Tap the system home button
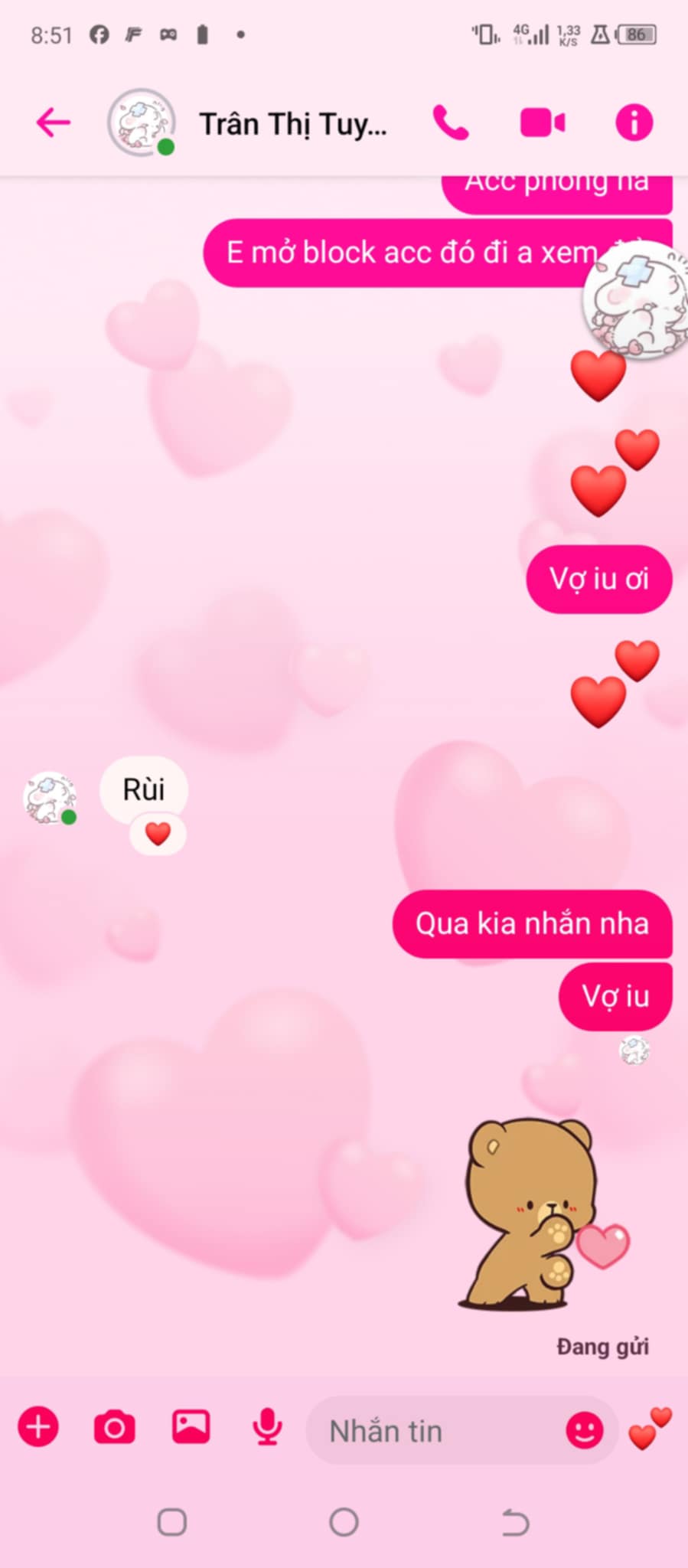The width and height of the screenshot is (688, 1568). 344,1522
